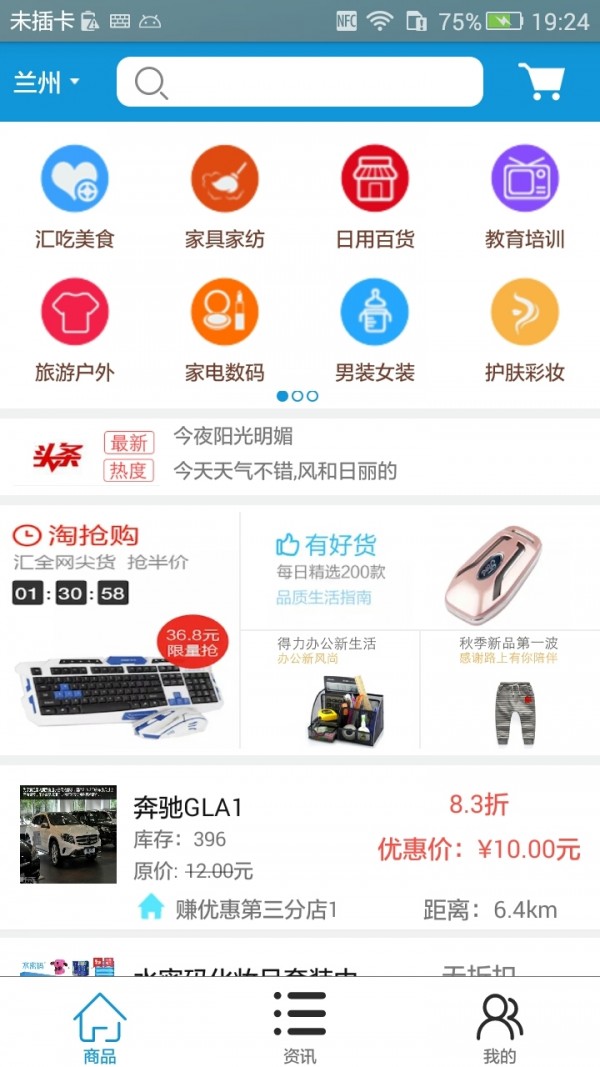The image size is (600, 1067).
Task: Open the 淘抢购 flash sale tile
Action: [120, 630]
